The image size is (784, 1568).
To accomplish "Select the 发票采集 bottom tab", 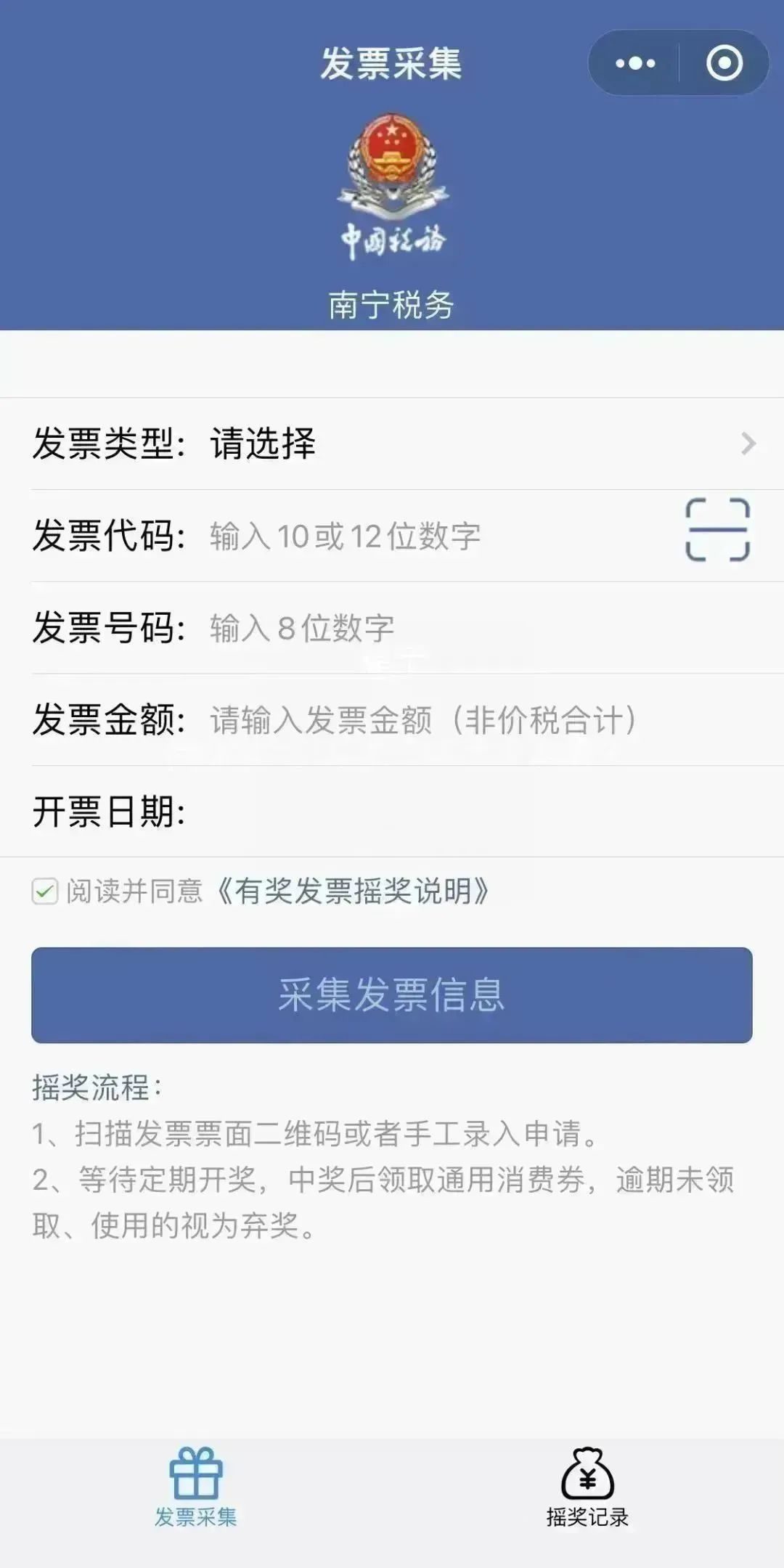I will pyautogui.click(x=196, y=1487).
